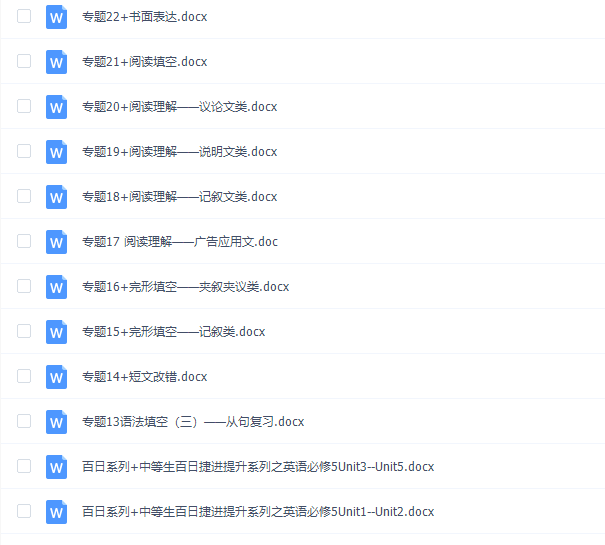Open 专题13语法填空（三）——从句复习.docx
Image resolution: width=605 pixels, height=545 pixels.
tap(193, 422)
